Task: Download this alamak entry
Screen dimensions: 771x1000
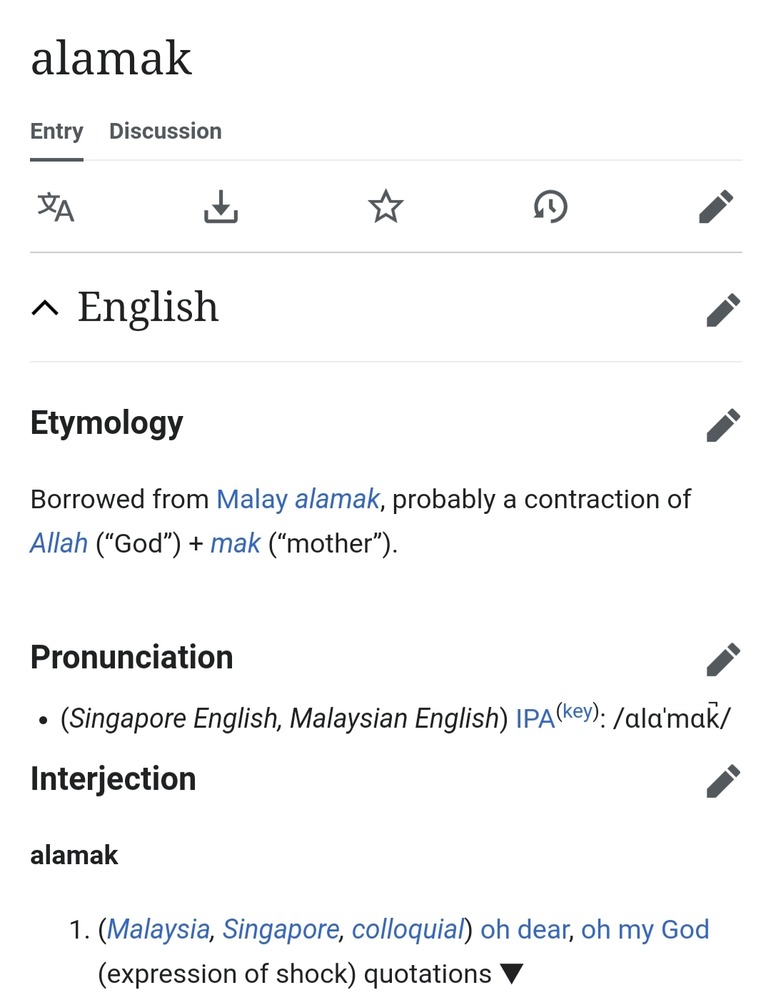Action: pos(221,207)
